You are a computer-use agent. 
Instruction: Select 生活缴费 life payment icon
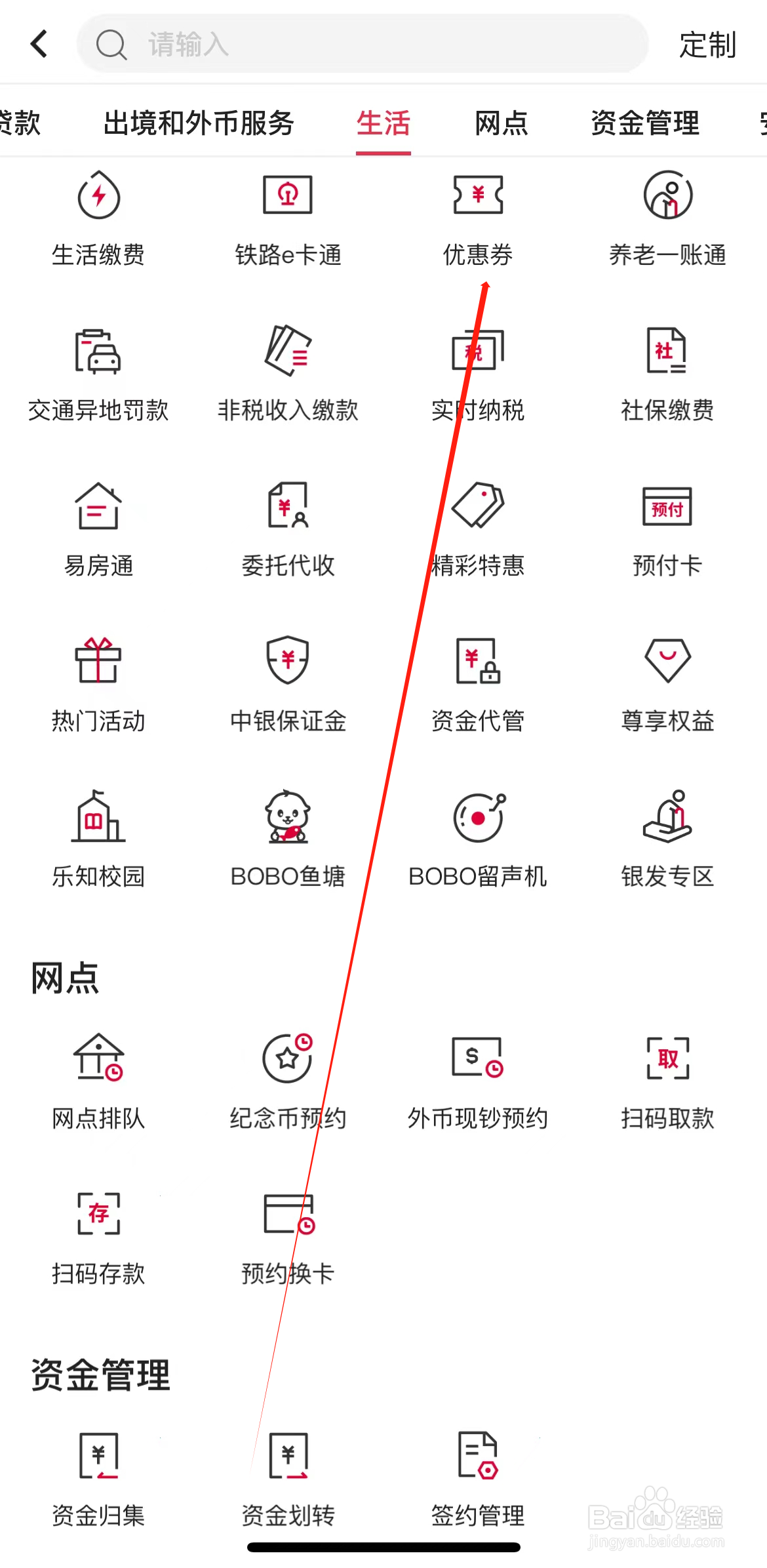[x=98, y=216]
